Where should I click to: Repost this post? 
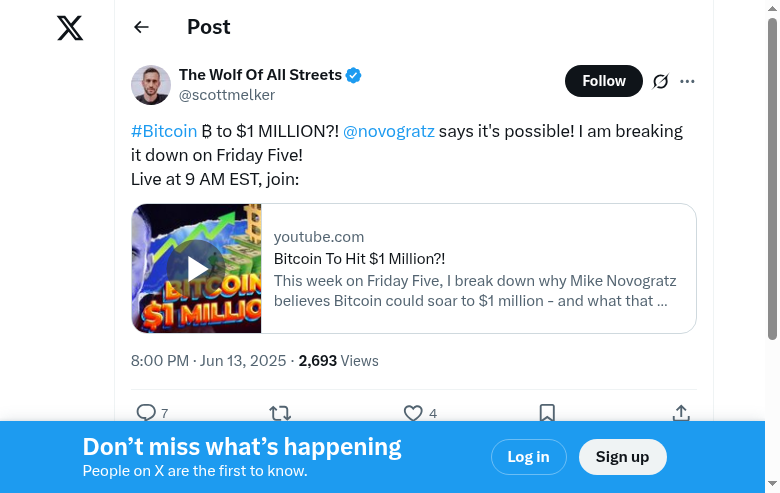tap(280, 412)
